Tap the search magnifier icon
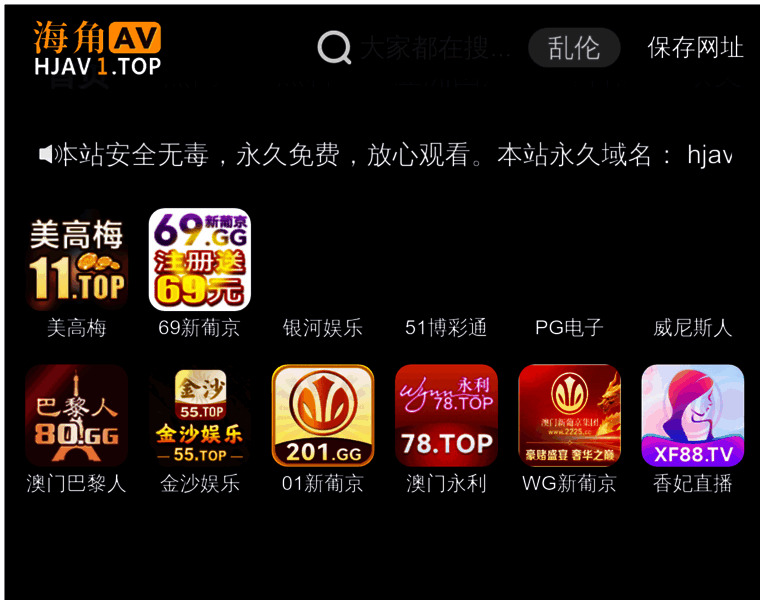 (334, 47)
